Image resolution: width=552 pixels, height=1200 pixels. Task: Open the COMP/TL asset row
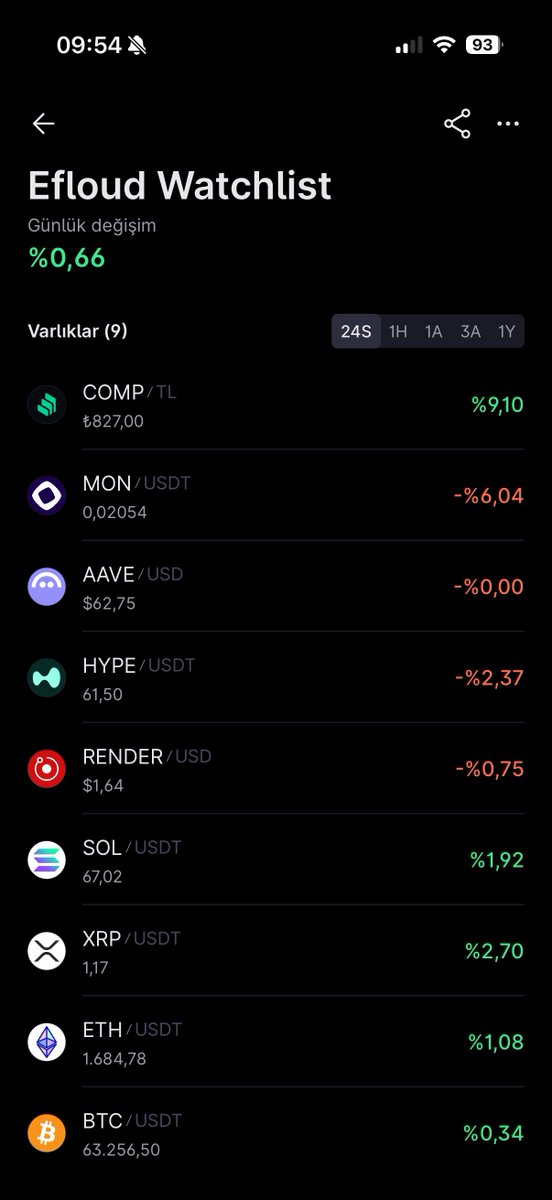point(276,405)
